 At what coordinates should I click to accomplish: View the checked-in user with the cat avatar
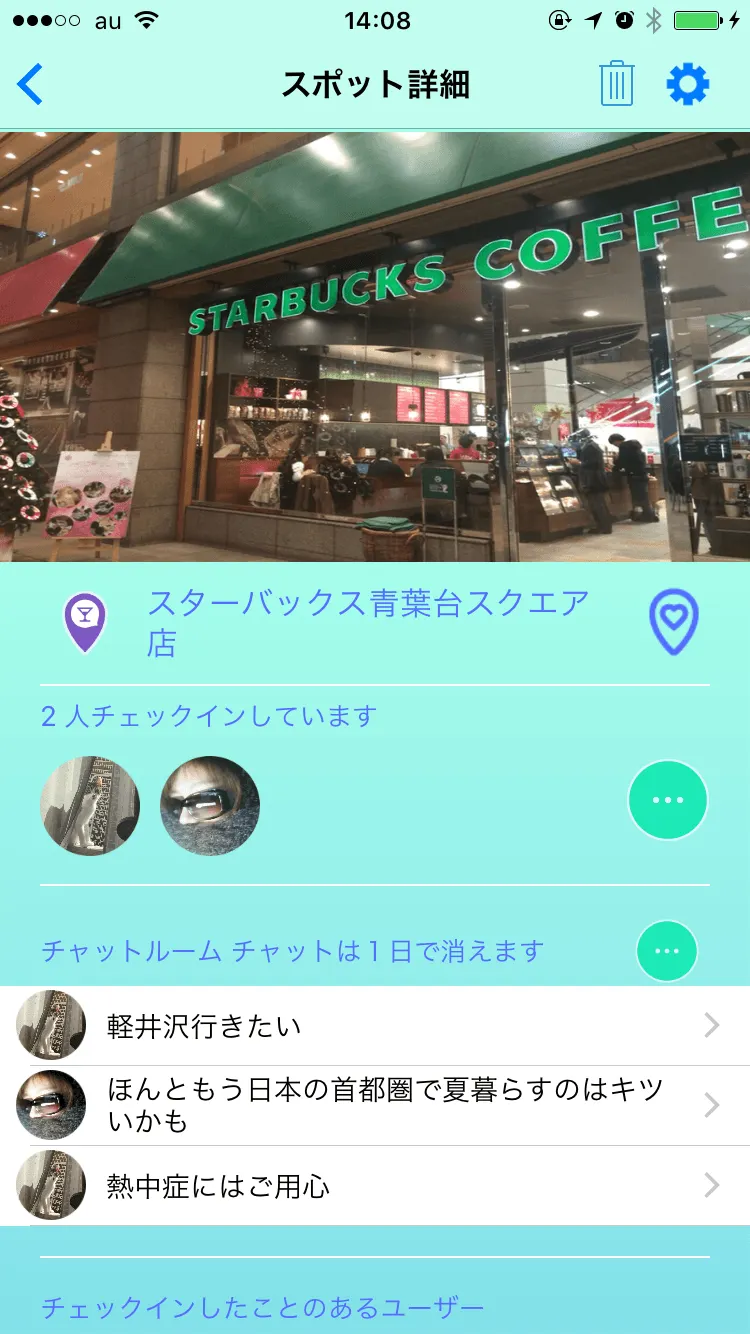pyautogui.click(x=90, y=805)
